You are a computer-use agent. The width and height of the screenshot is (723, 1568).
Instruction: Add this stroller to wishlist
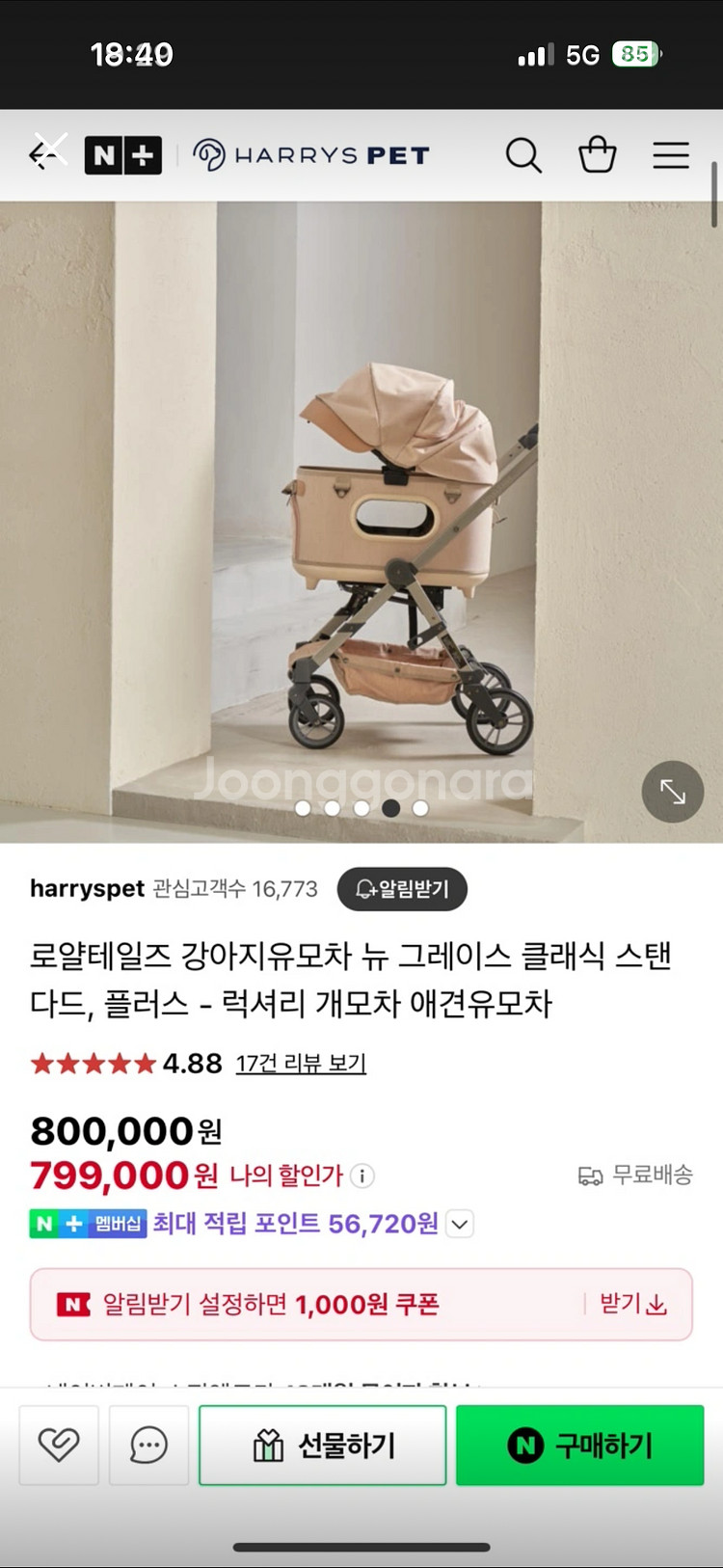[59, 1445]
